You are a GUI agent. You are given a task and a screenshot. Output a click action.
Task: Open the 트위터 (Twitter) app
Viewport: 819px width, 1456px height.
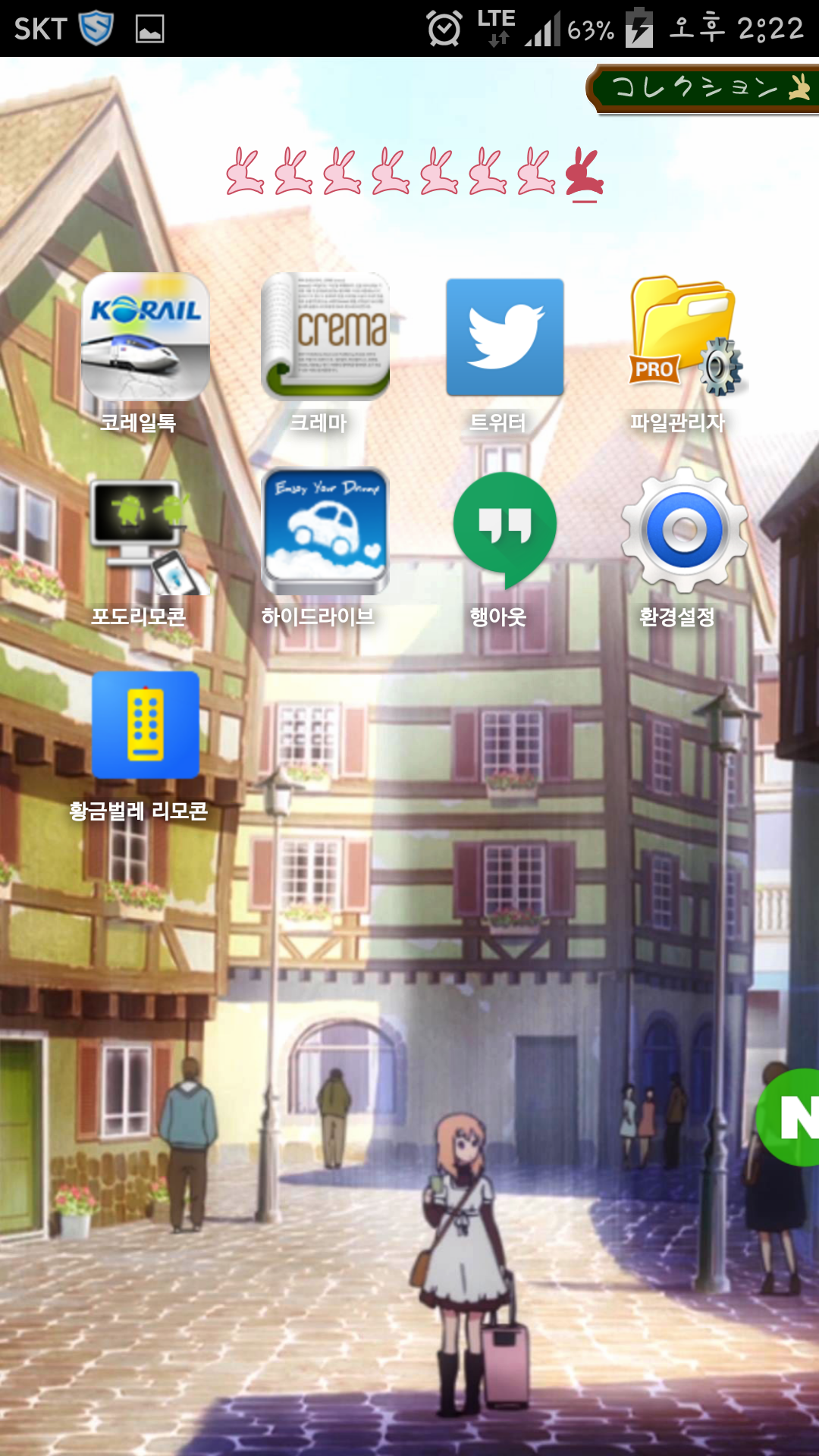(x=505, y=337)
